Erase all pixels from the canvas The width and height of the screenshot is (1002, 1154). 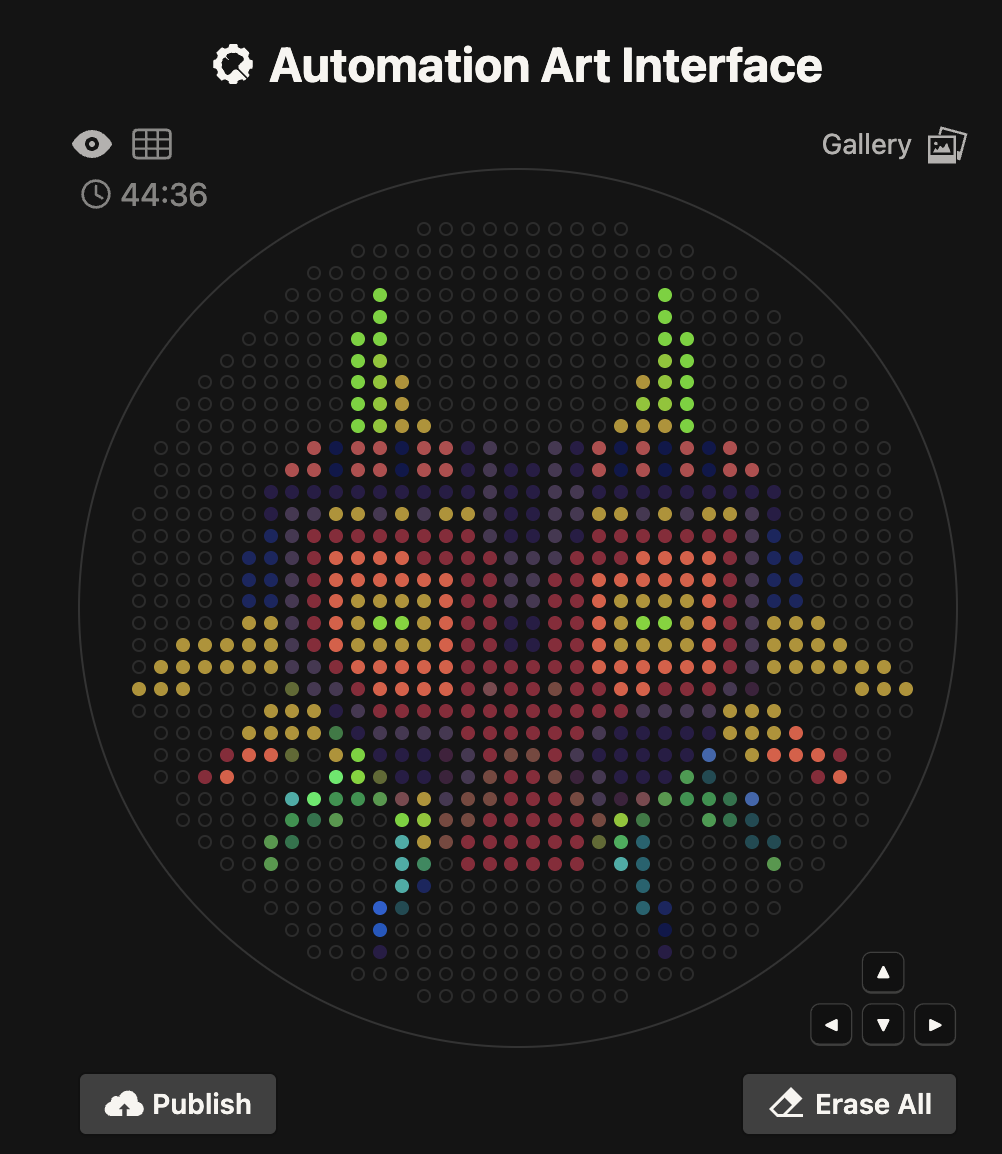tap(849, 1104)
